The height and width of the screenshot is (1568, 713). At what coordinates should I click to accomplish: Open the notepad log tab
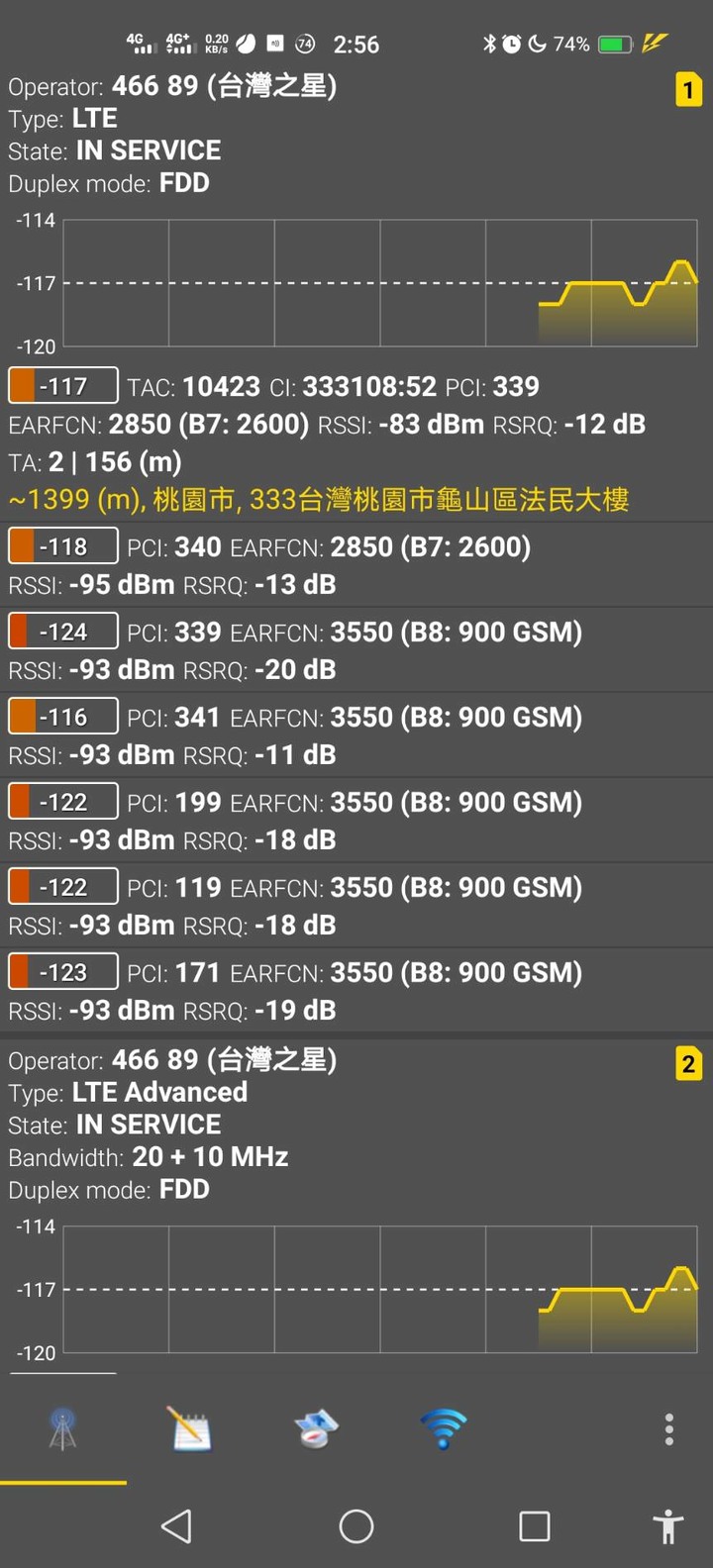tap(190, 1429)
